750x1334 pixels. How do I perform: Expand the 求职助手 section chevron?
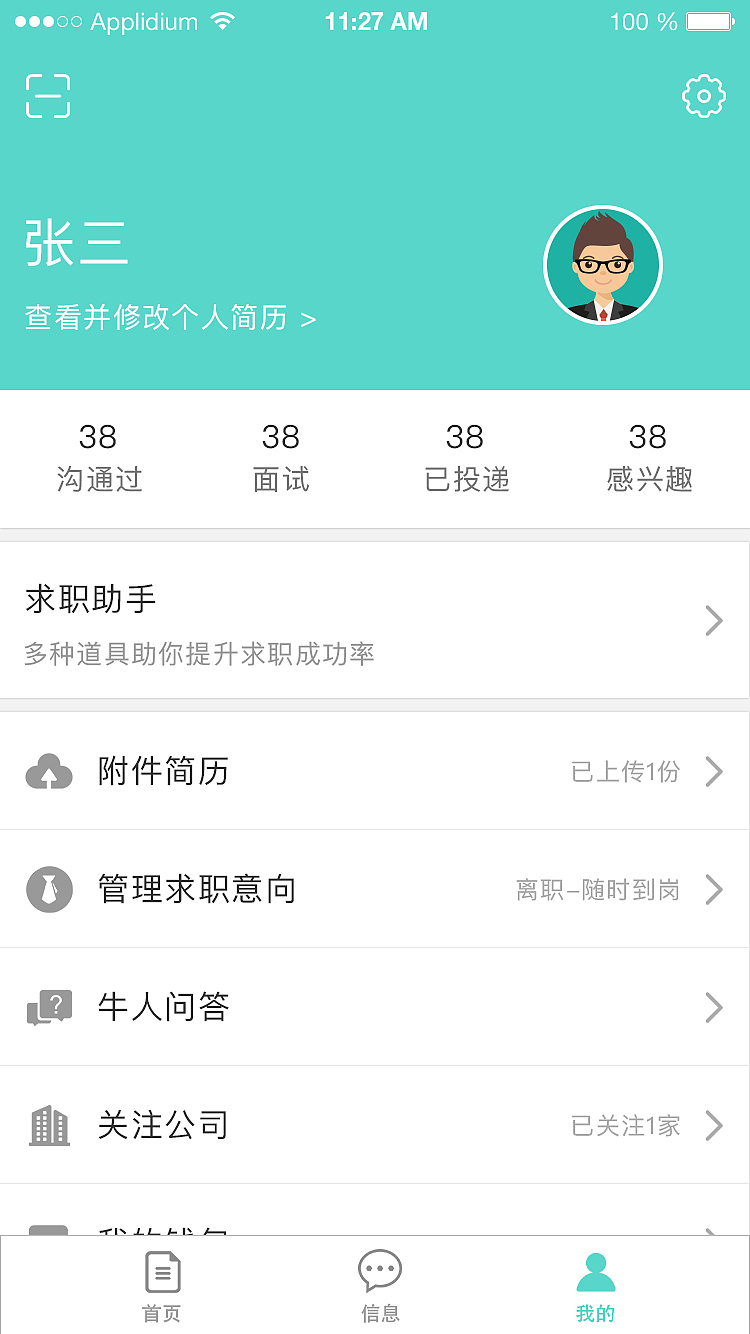click(714, 620)
